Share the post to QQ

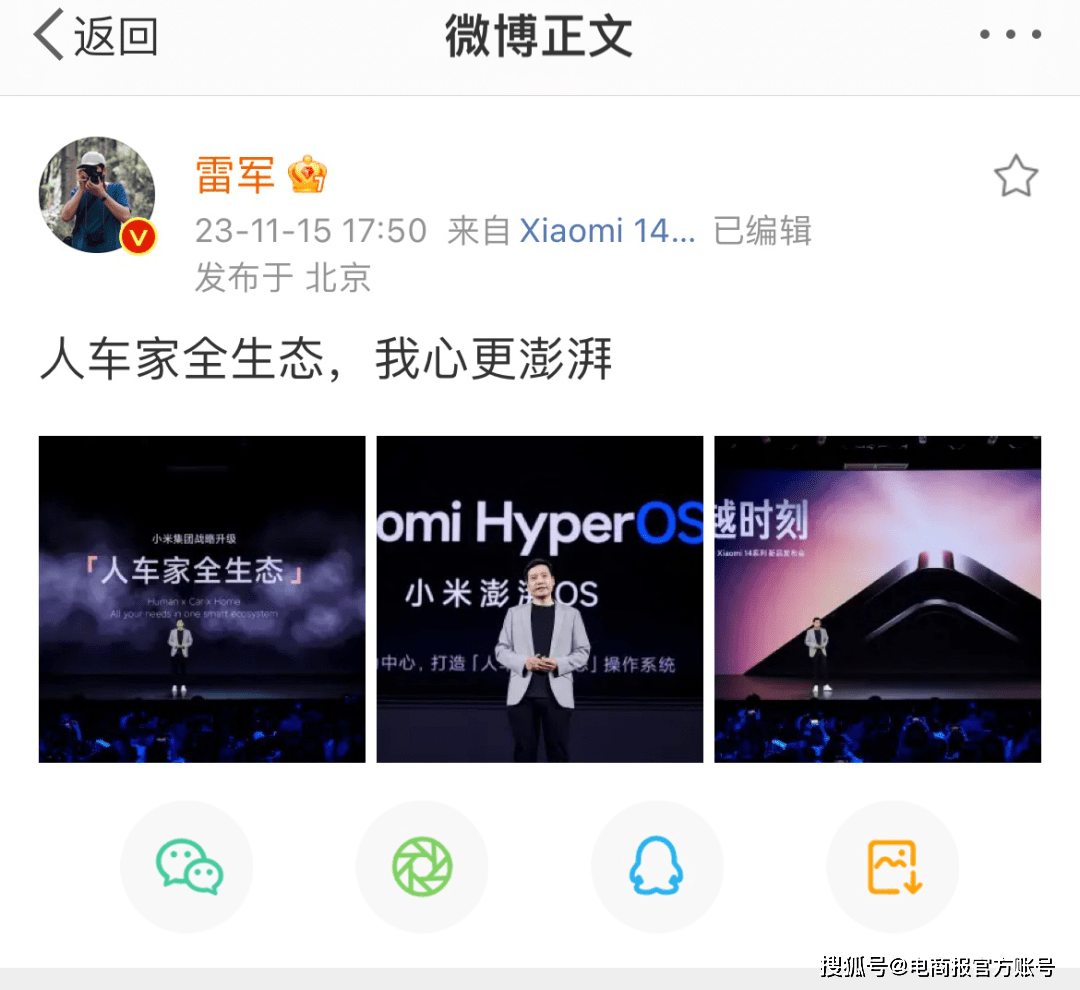656,866
